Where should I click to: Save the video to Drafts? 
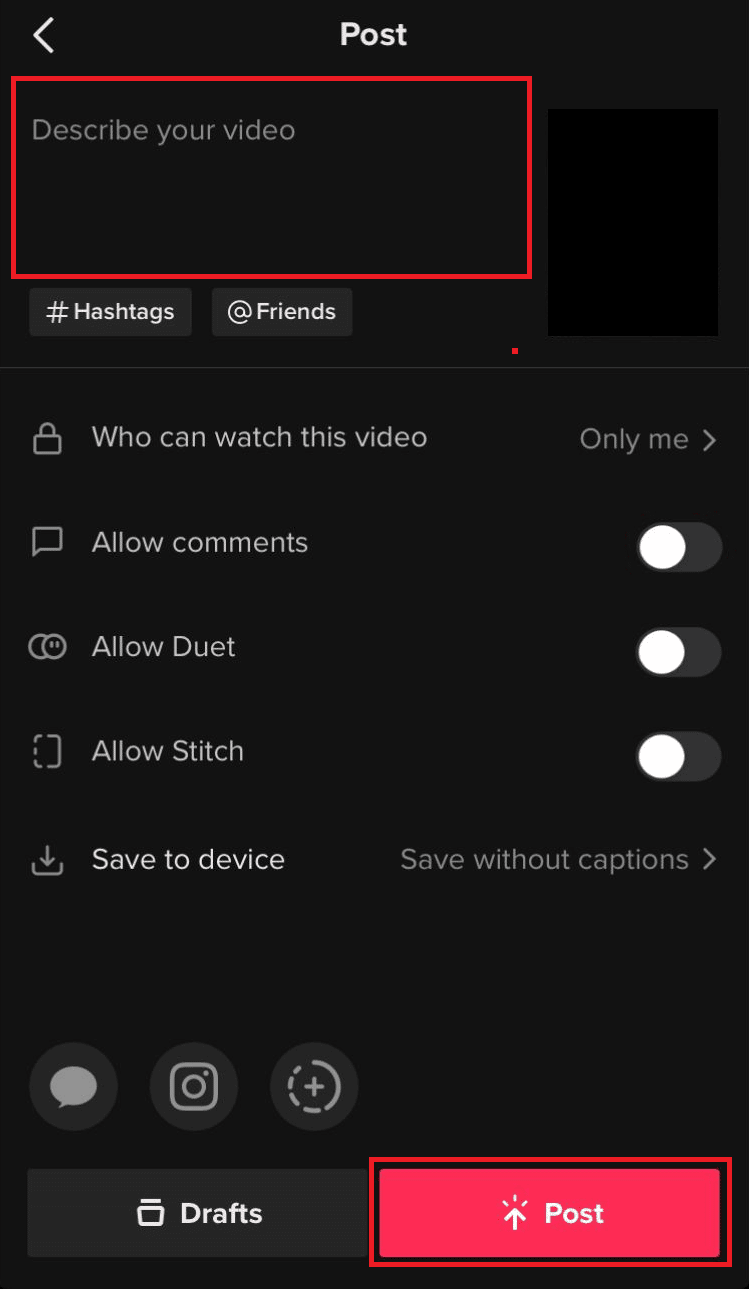click(198, 1213)
